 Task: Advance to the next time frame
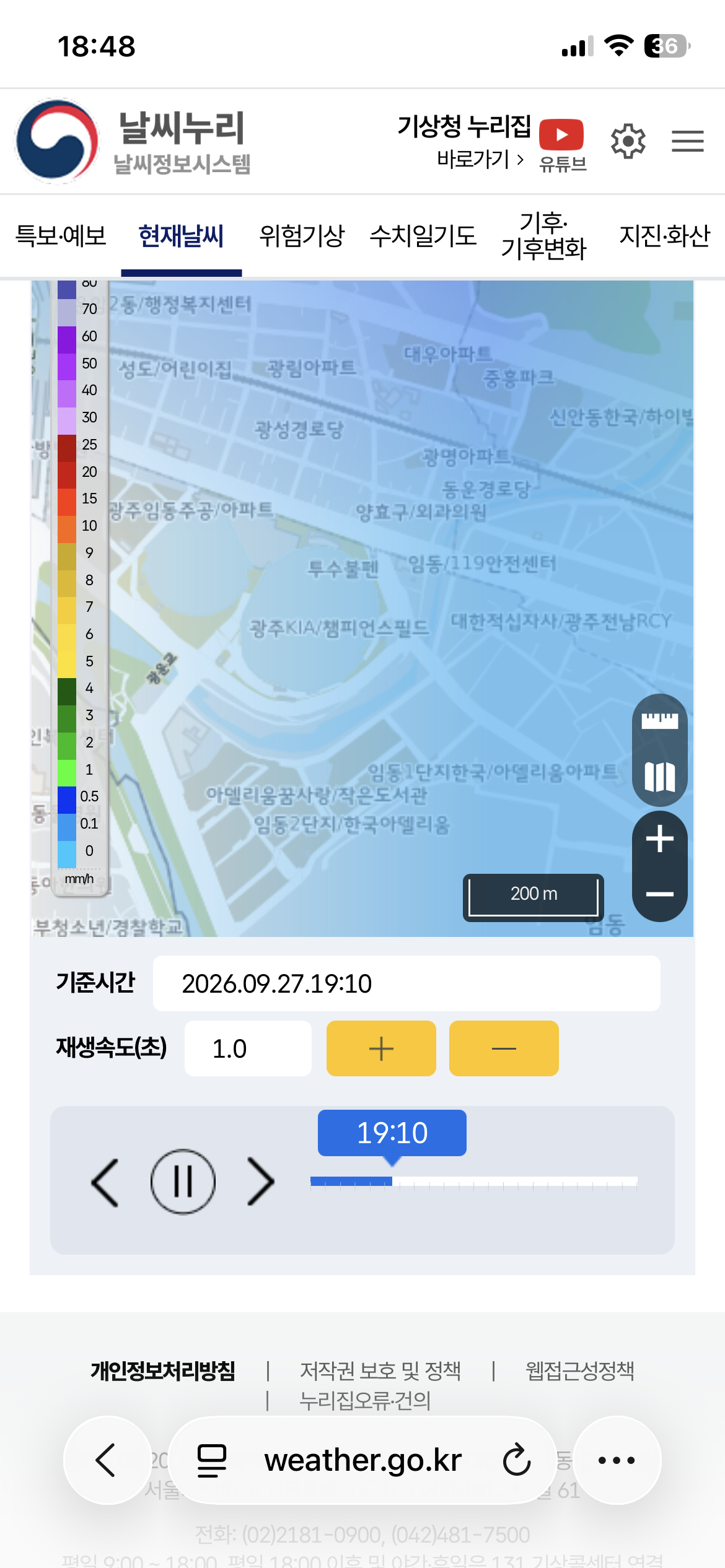pyautogui.click(x=261, y=1182)
